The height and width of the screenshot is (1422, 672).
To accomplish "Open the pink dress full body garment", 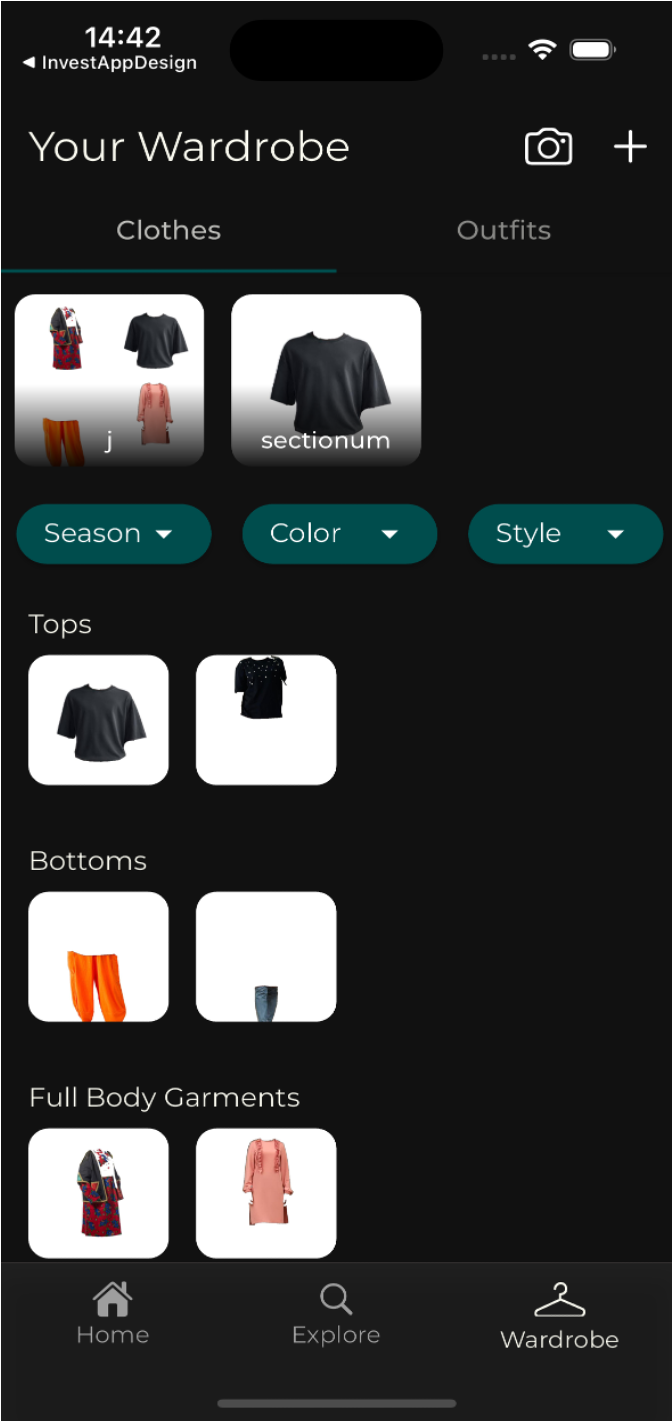I will [266, 1193].
